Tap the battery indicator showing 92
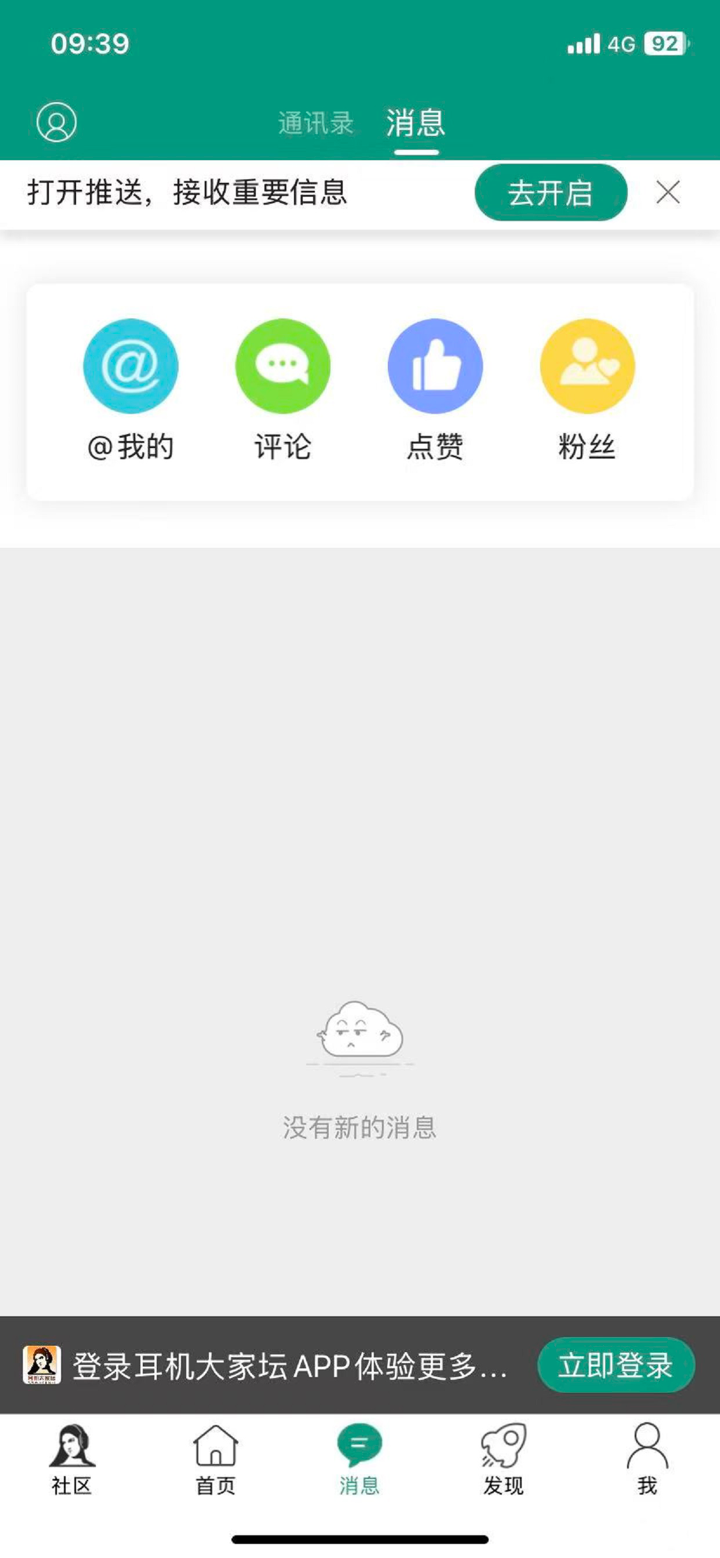This screenshot has height=1558, width=720. pyautogui.click(x=662, y=43)
